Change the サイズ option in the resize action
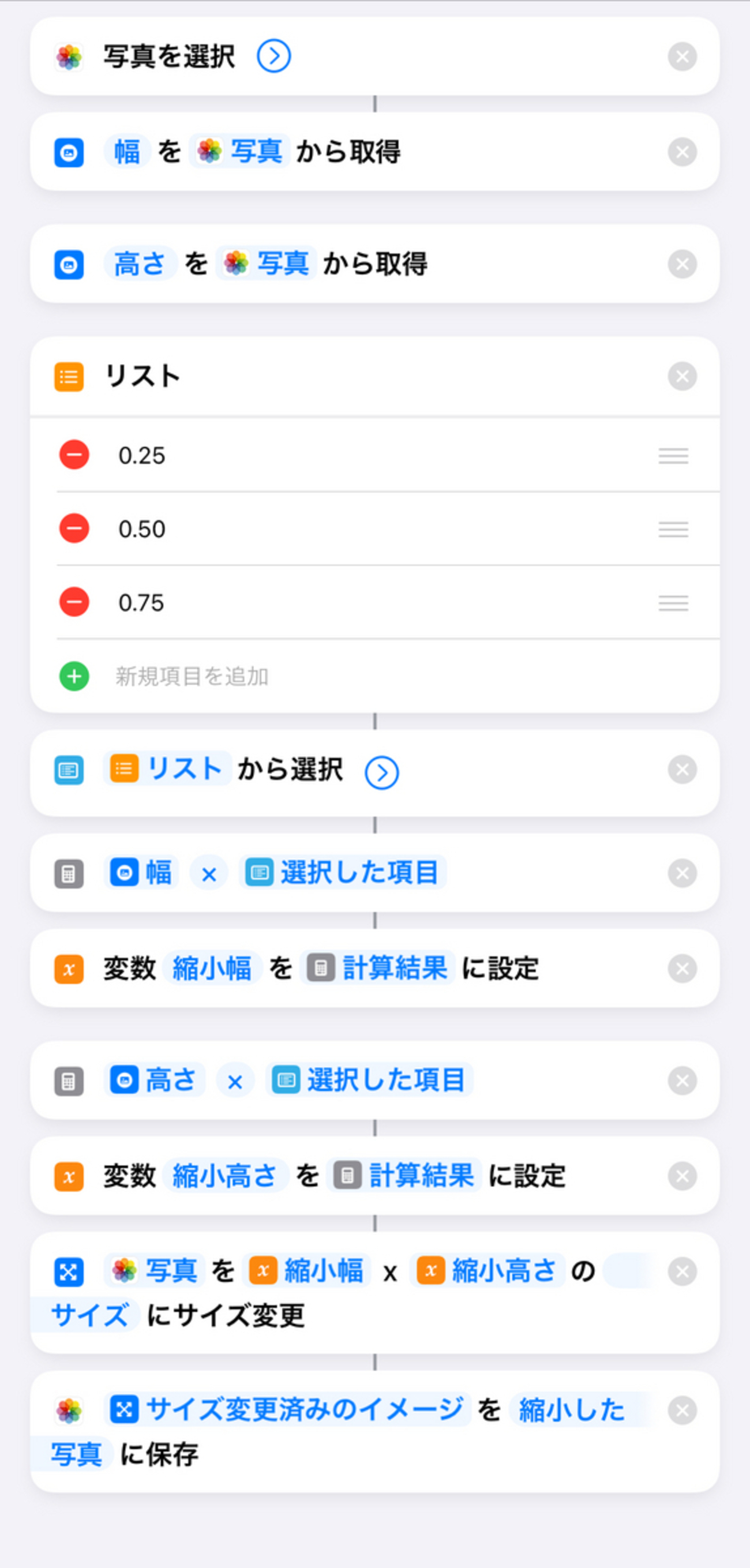Viewport: 750px width, 1568px height. (89, 1315)
